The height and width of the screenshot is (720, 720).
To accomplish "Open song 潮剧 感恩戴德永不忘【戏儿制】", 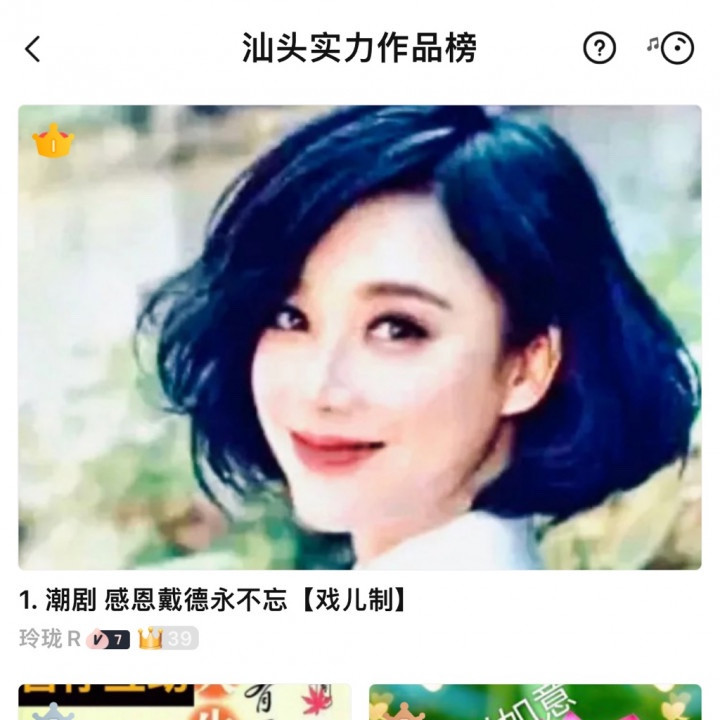I will click(213, 600).
